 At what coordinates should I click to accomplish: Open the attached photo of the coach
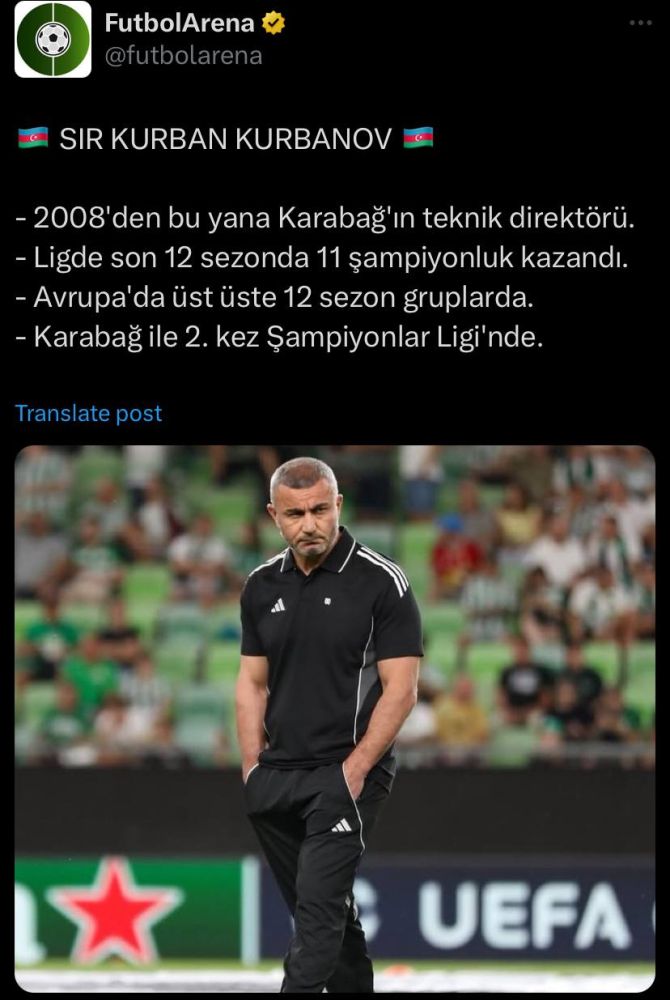pos(334,718)
